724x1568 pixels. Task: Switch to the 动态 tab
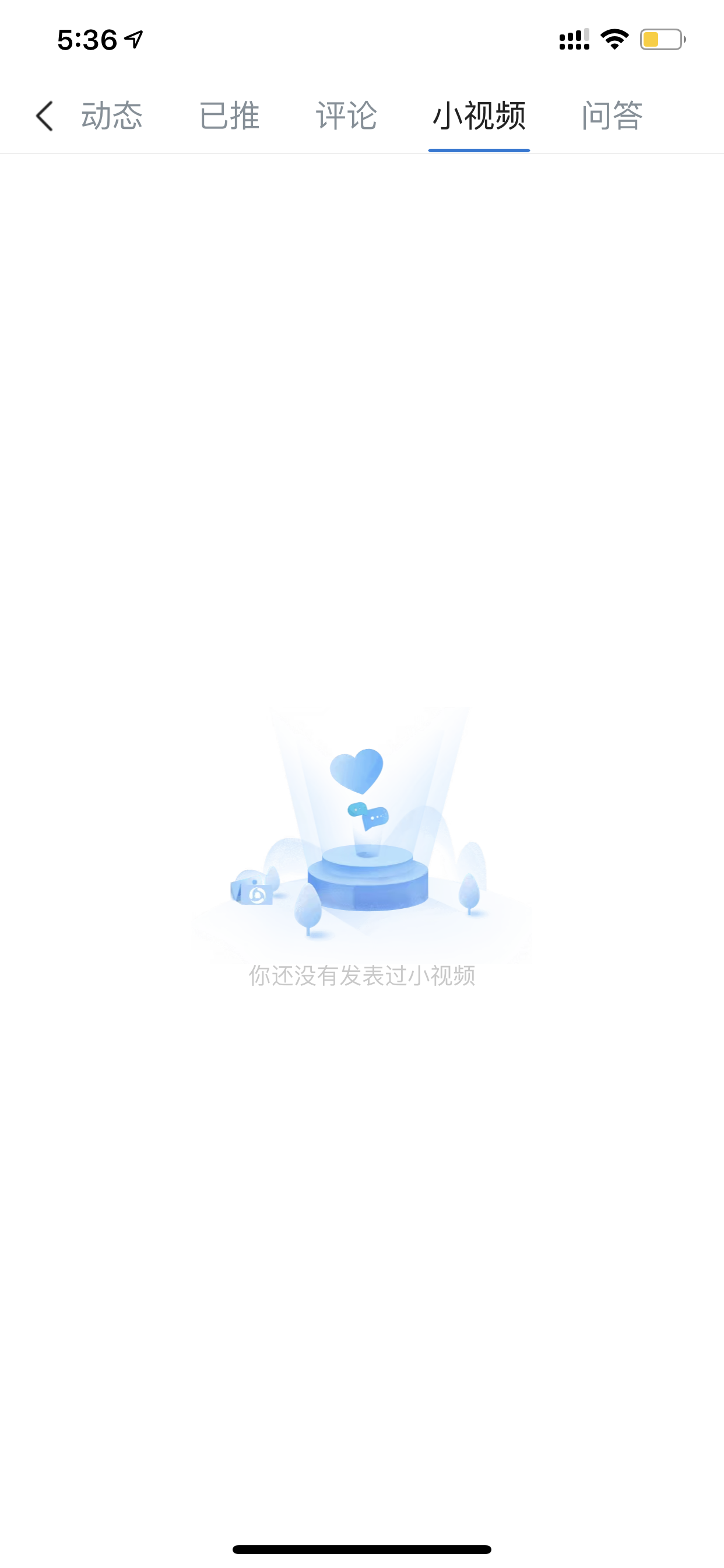pyautogui.click(x=112, y=116)
